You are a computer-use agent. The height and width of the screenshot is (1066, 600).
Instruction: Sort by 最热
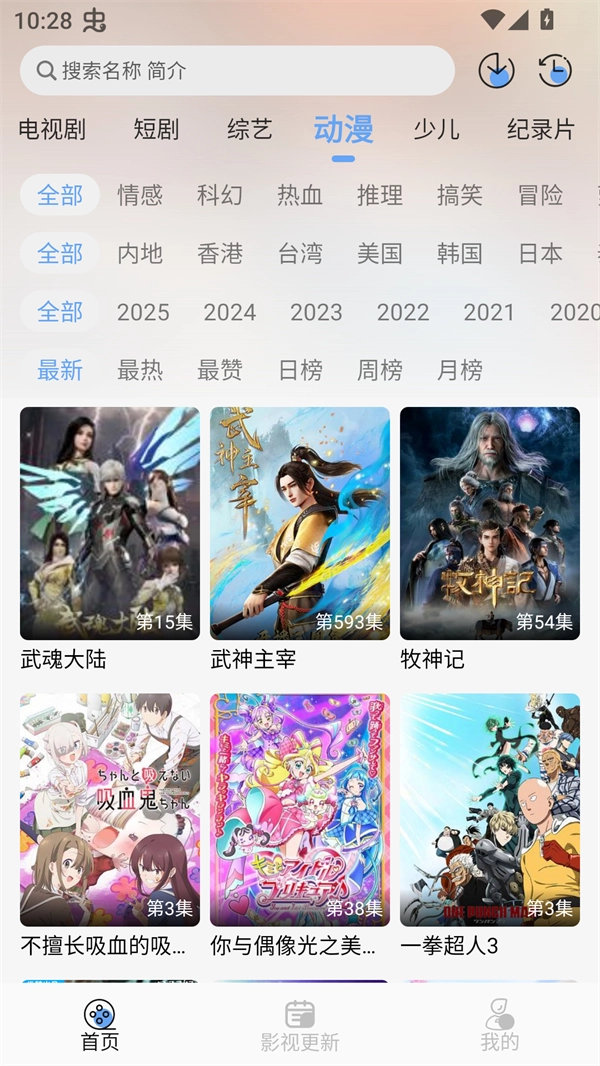(x=140, y=370)
